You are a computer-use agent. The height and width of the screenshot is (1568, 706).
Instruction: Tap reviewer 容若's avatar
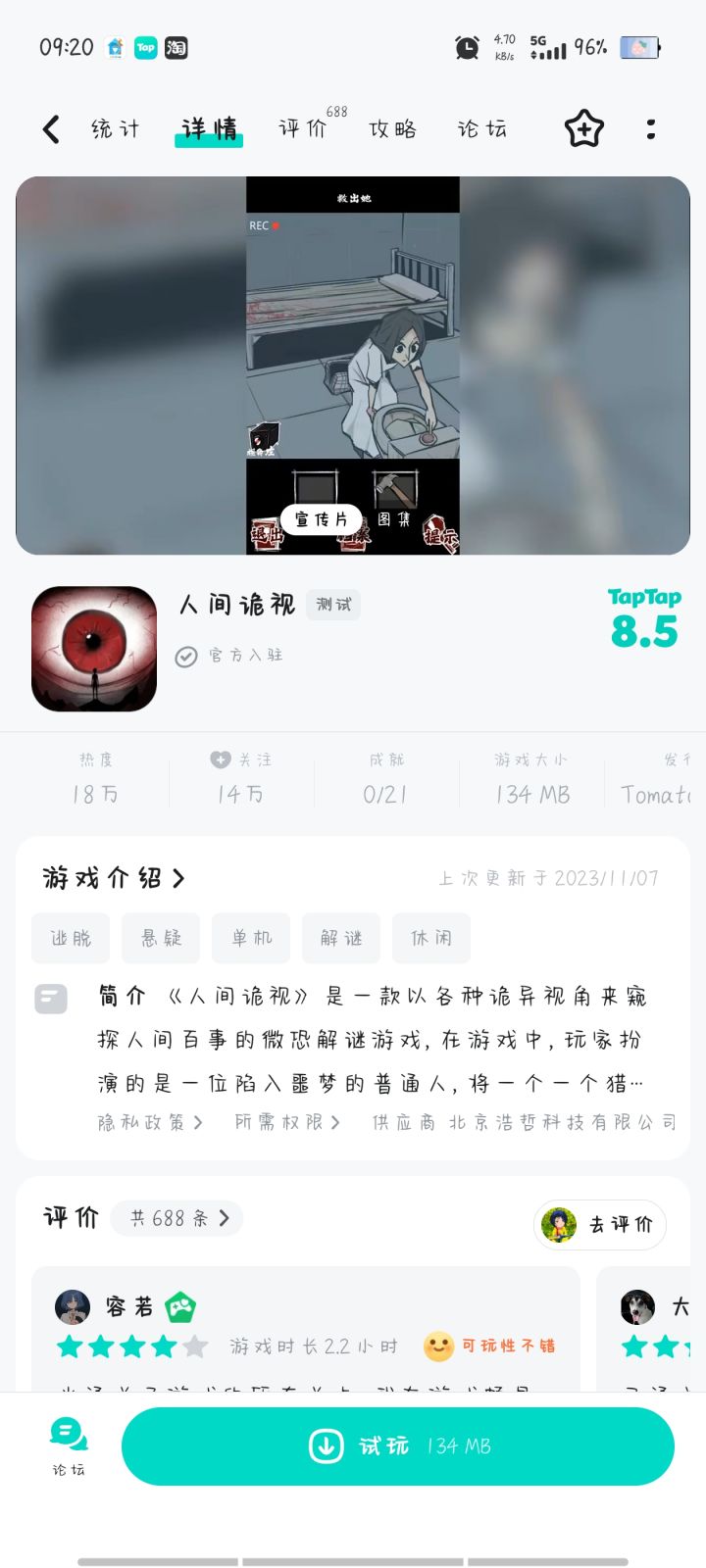73,1306
